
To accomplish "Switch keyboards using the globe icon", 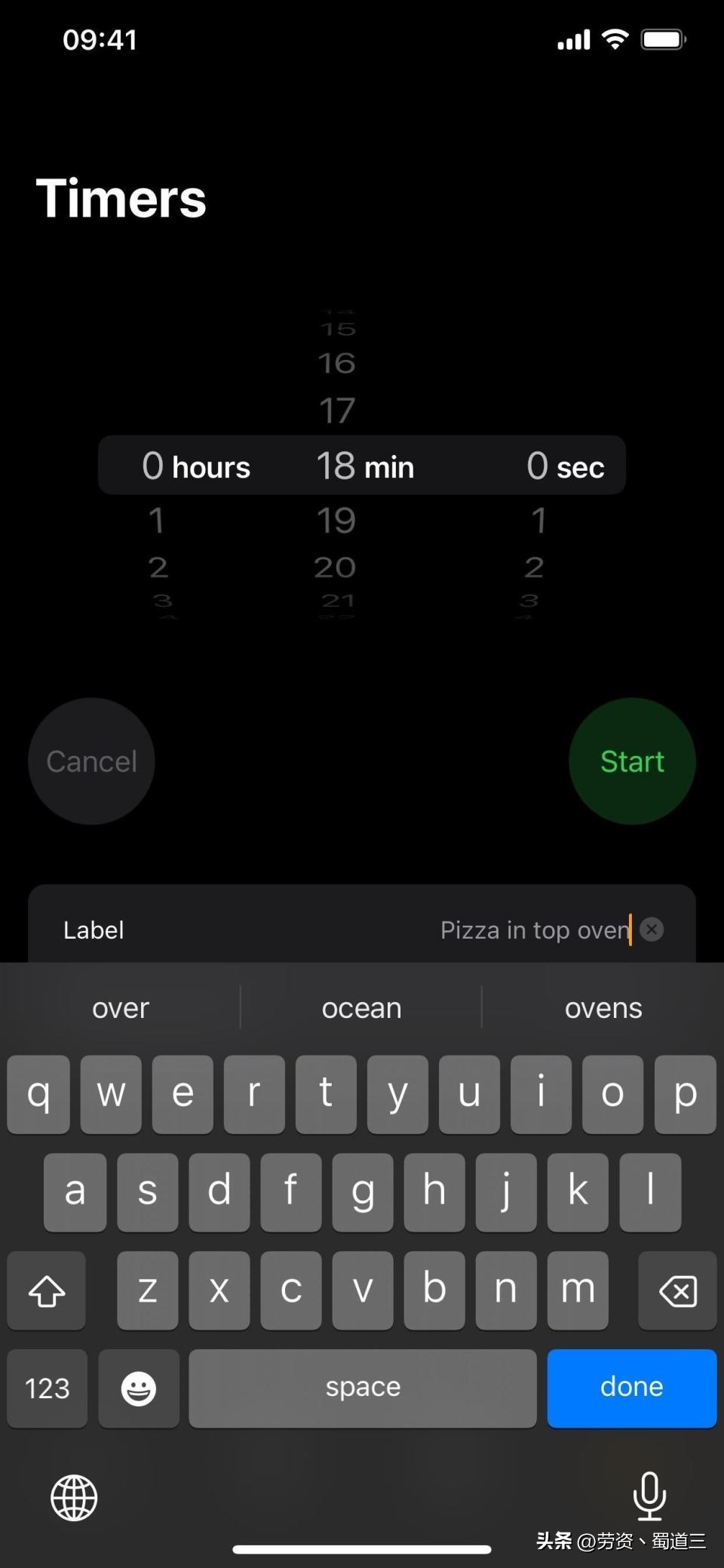I will pos(73,1498).
